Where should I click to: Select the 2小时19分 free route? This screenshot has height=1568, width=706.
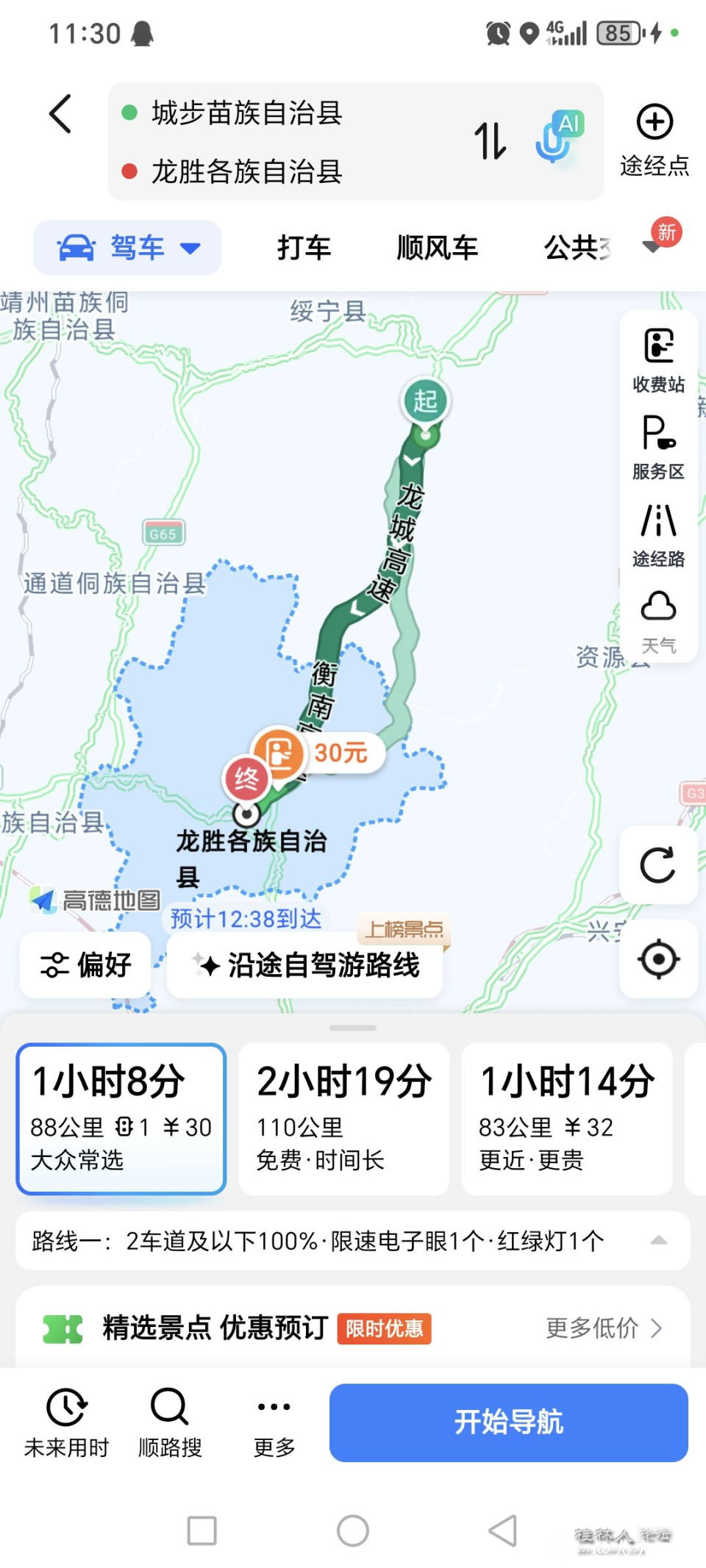[x=343, y=1118]
